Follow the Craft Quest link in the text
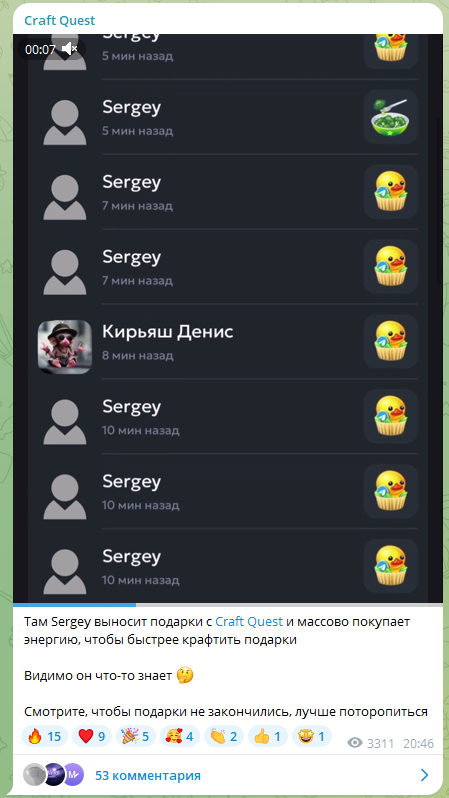The width and height of the screenshot is (449, 798). tap(249, 621)
